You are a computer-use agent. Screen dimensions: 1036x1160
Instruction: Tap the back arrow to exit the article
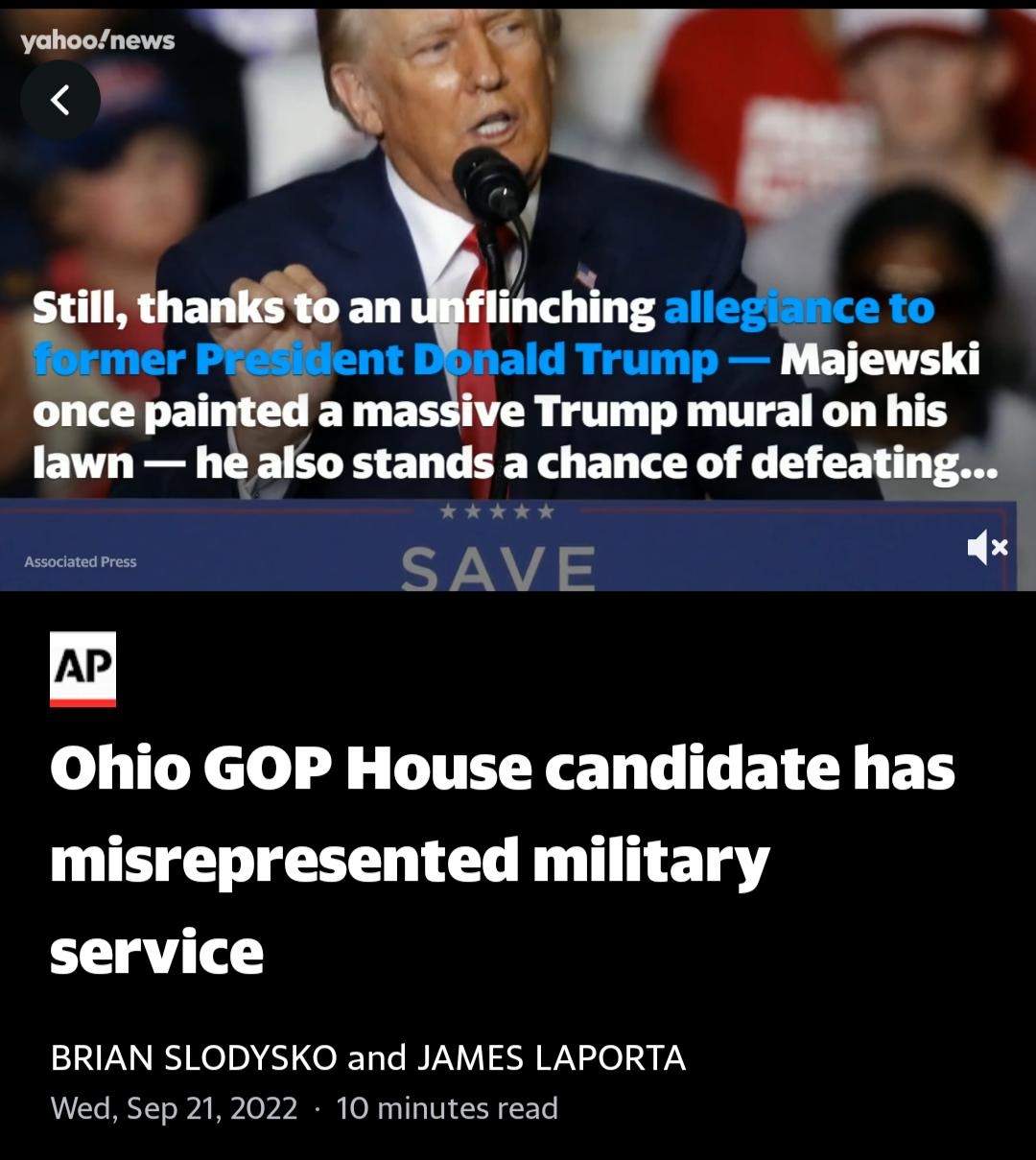click(60, 99)
